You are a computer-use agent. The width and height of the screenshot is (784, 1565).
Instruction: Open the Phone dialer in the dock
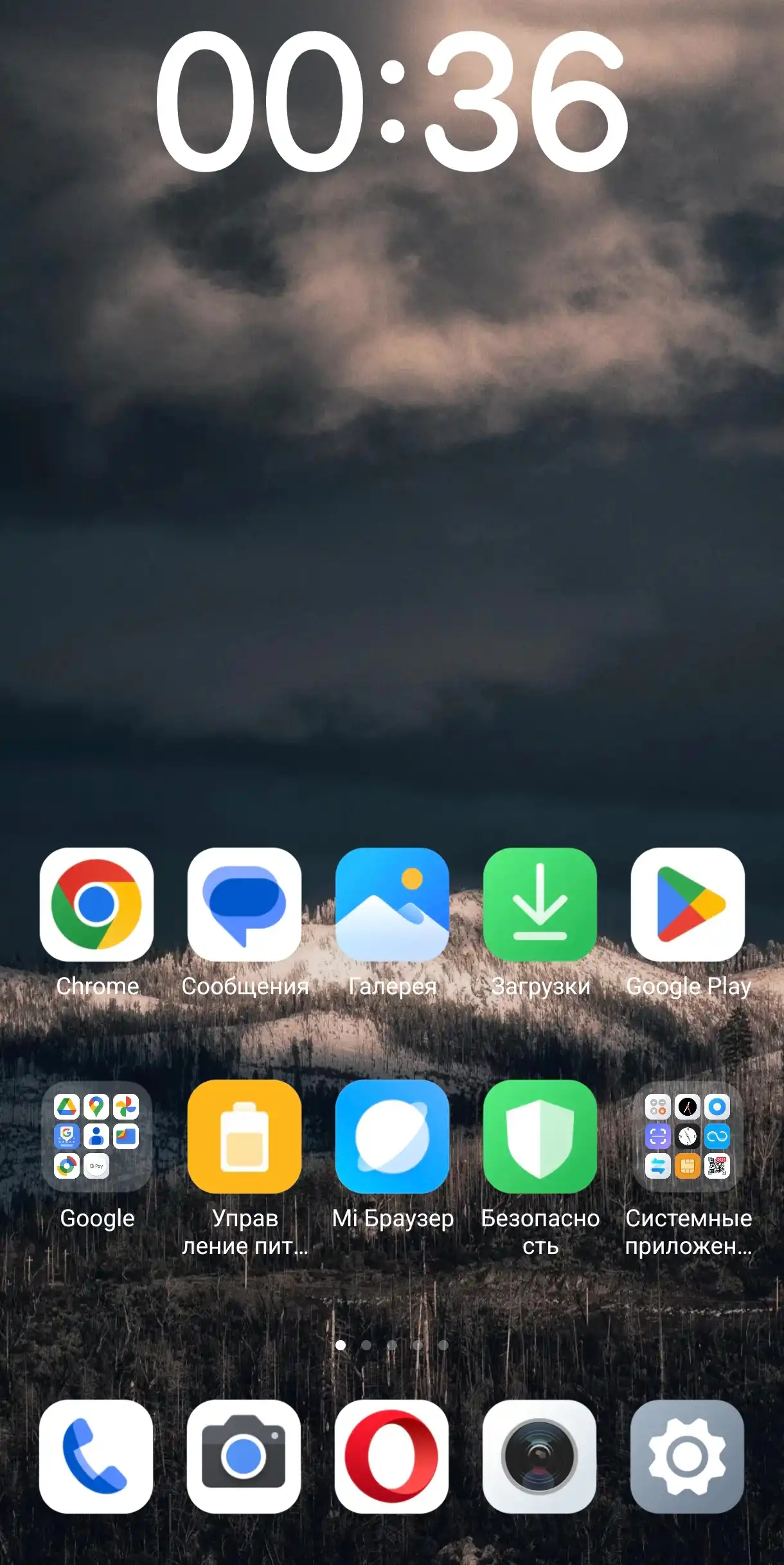point(96,1456)
